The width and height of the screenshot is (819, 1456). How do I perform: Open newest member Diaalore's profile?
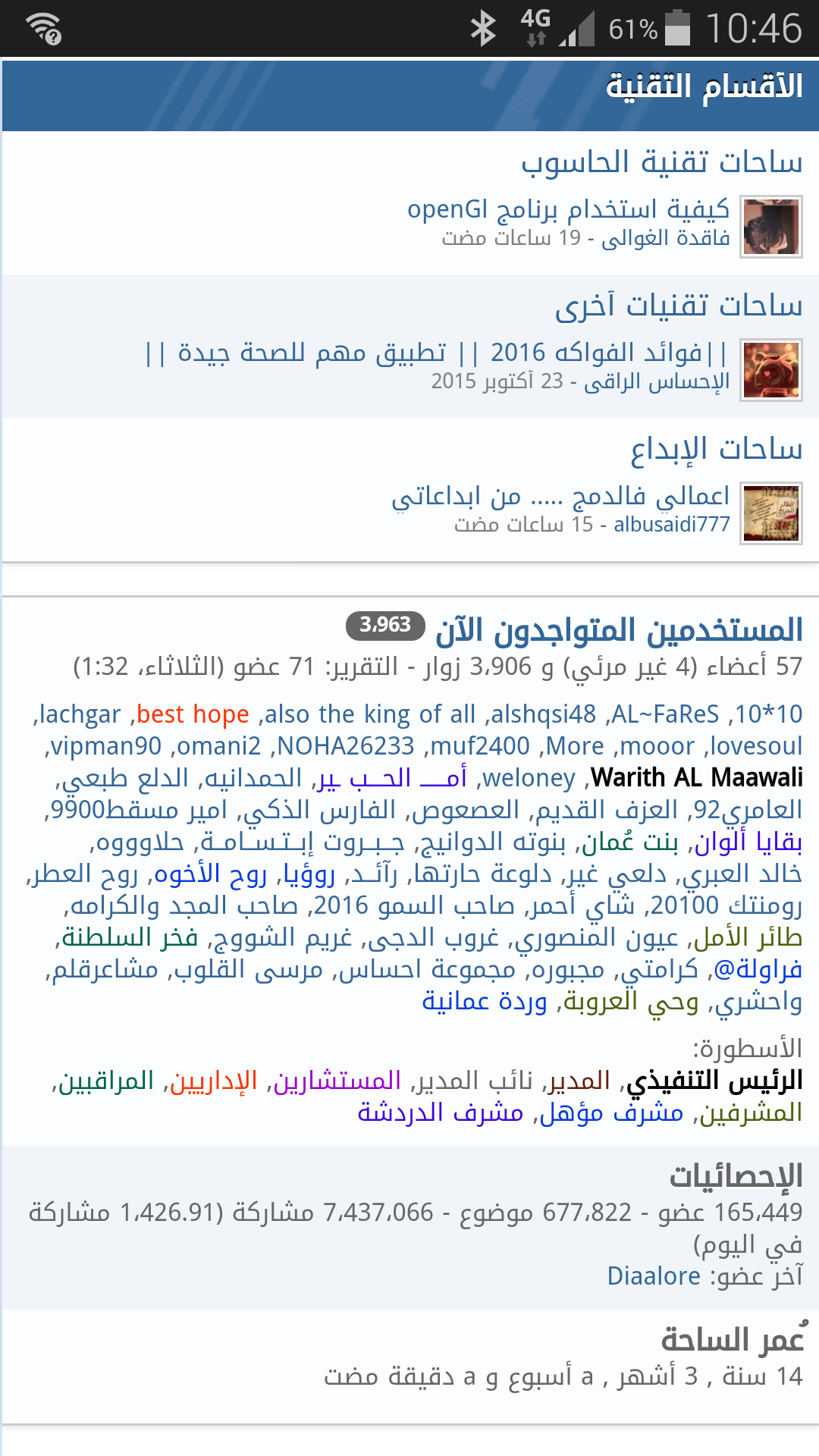[x=654, y=1276]
